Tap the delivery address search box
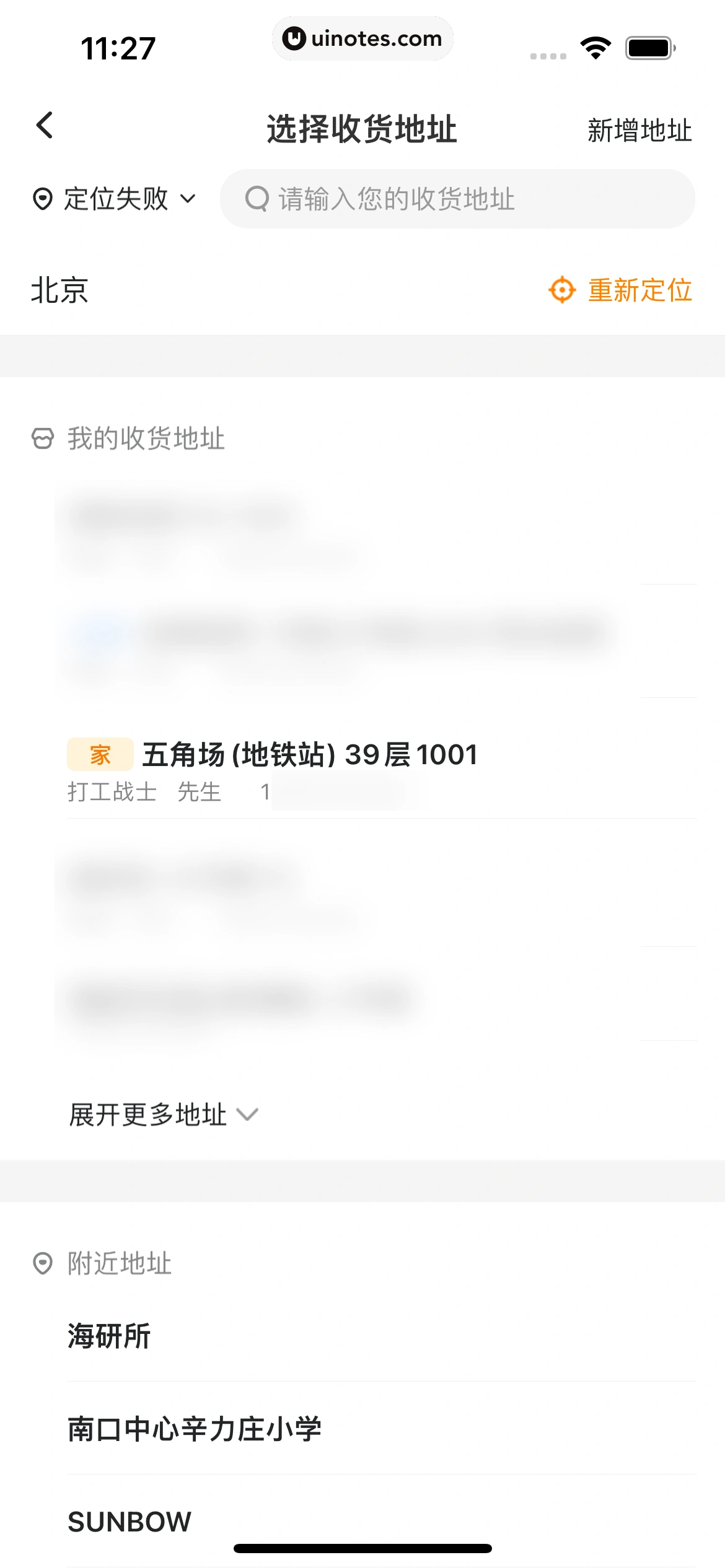The image size is (725, 1568). coord(457,199)
